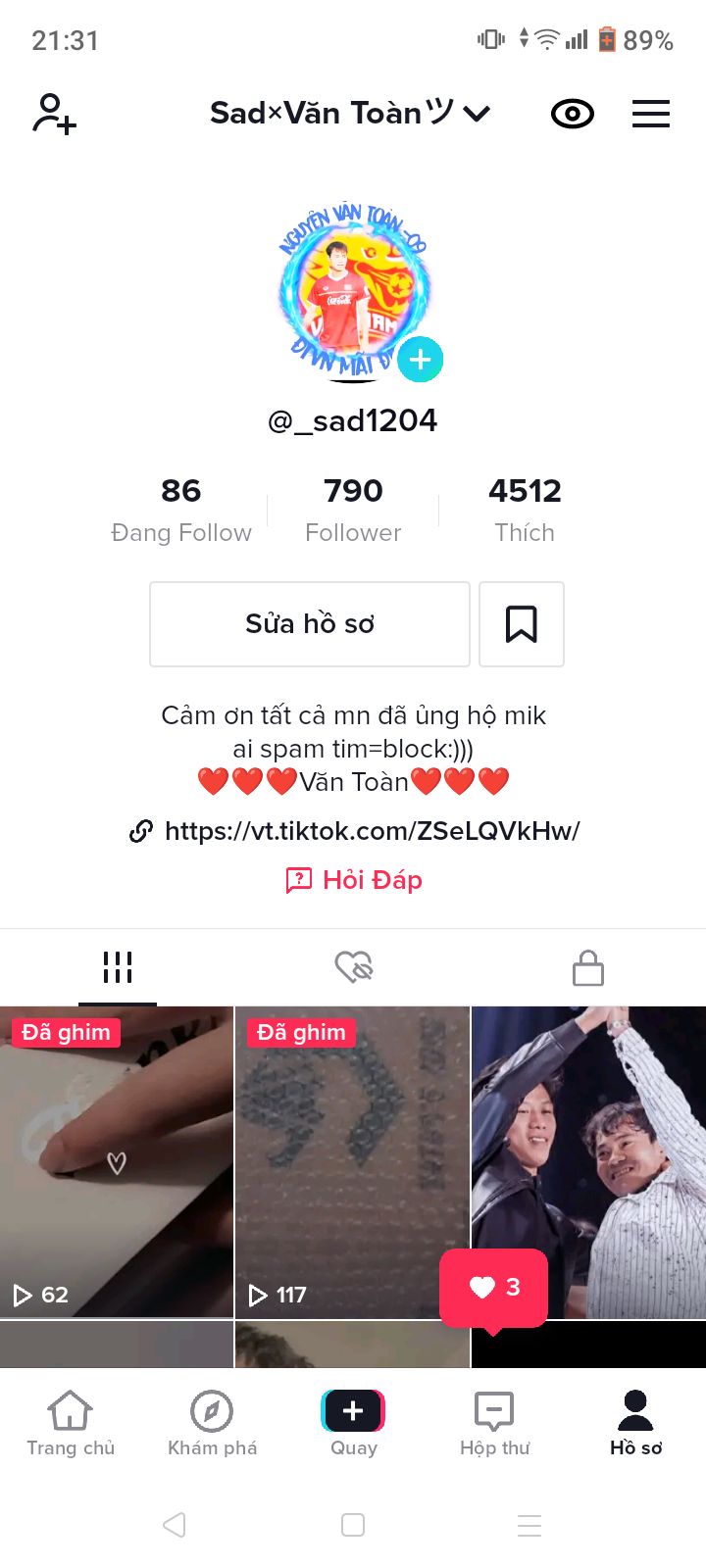Open the Hộp thư inbox tab
706x1568 pixels.
pyautogui.click(x=494, y=1424)
